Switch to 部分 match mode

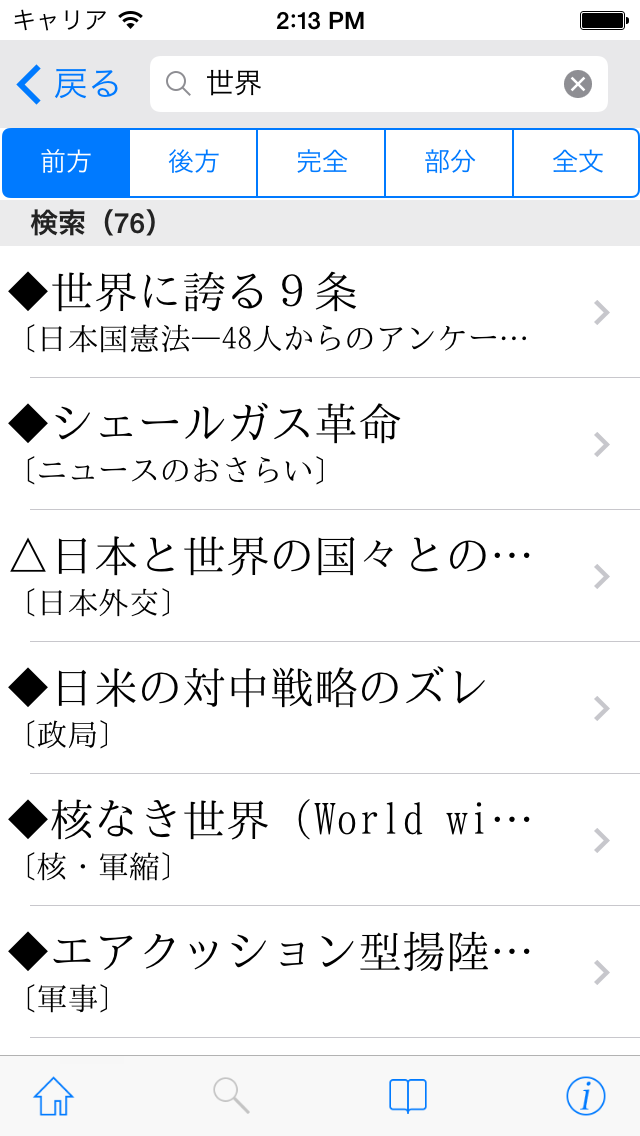click(x=449, y=162)
